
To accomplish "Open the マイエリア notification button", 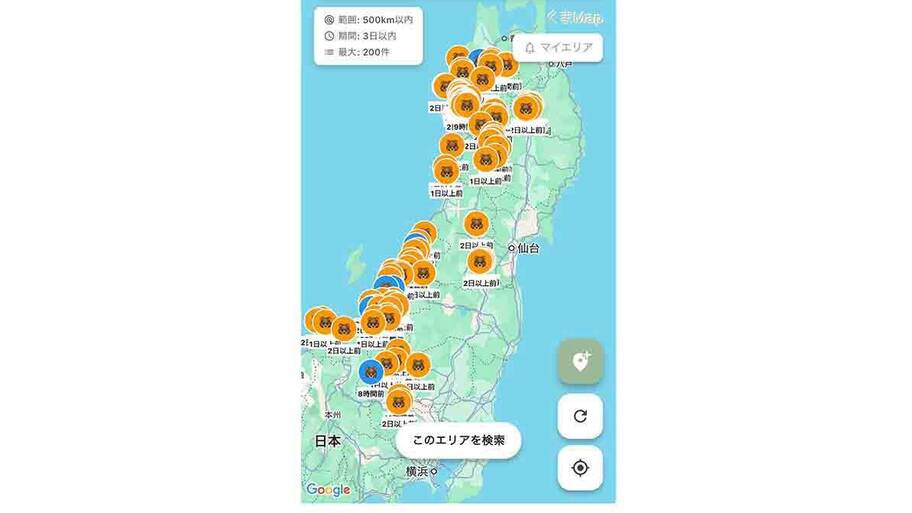I will click(559, 47).
